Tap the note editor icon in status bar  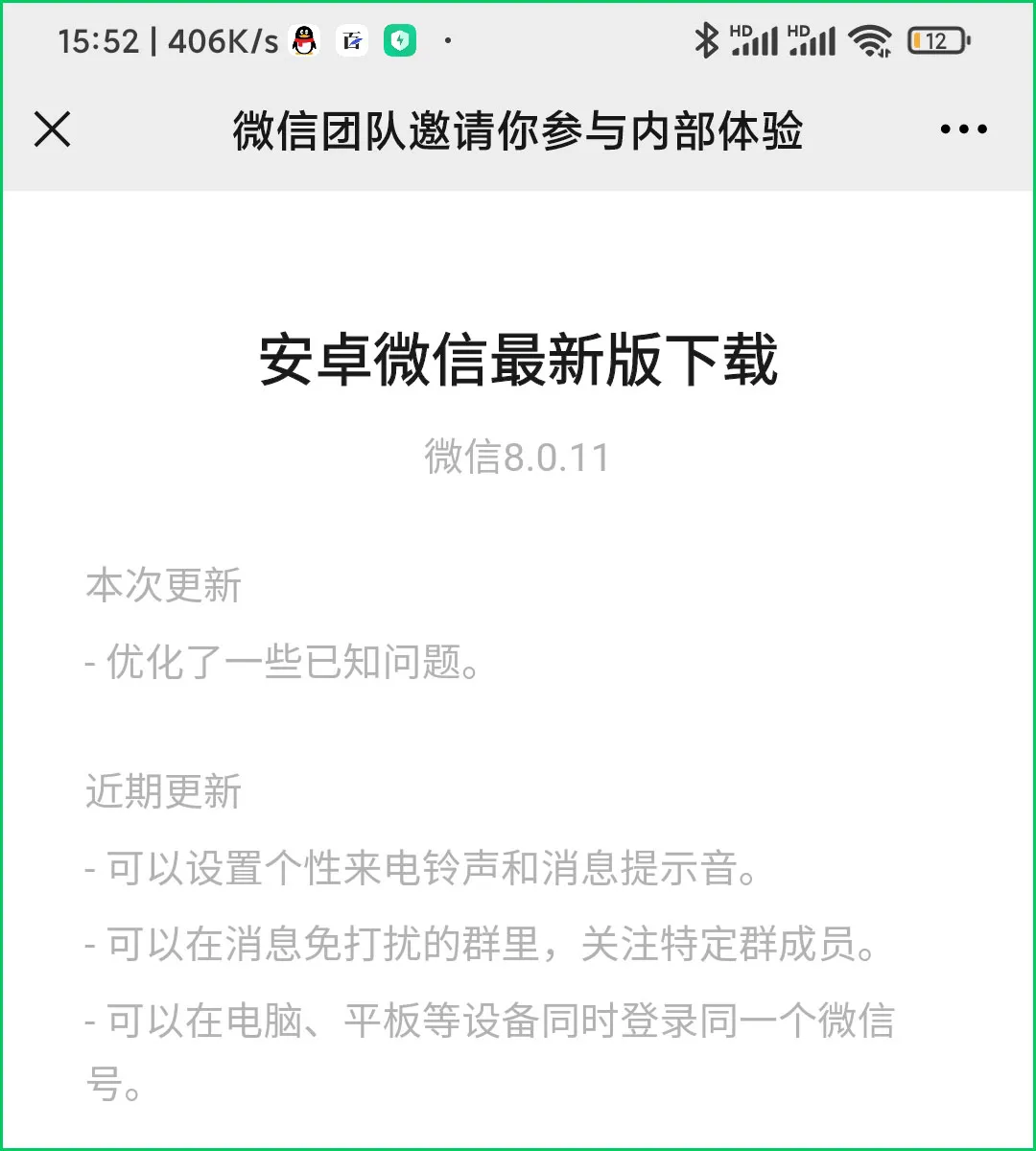pos(353,41)
